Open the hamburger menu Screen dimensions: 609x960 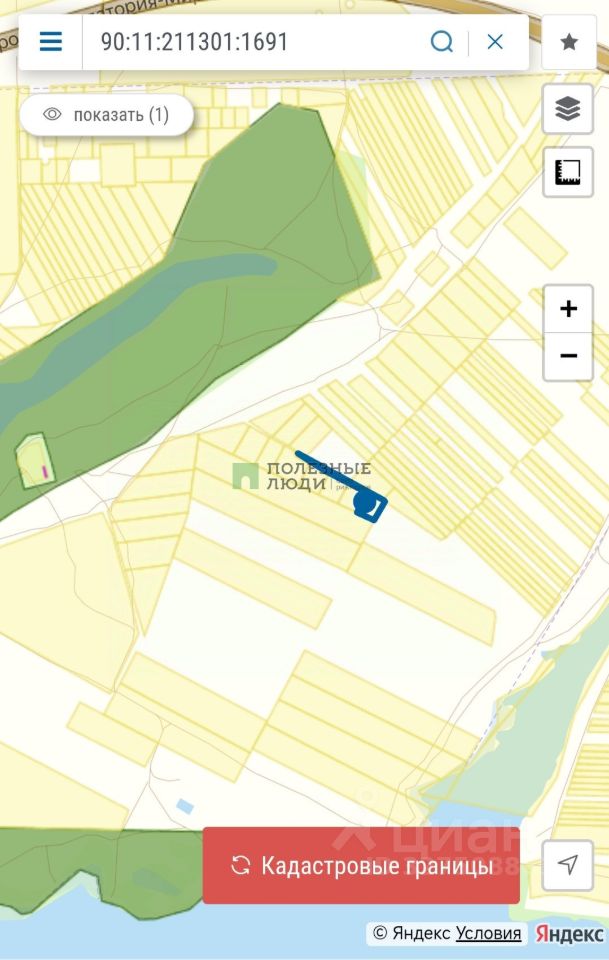click(x=50, y=42)
